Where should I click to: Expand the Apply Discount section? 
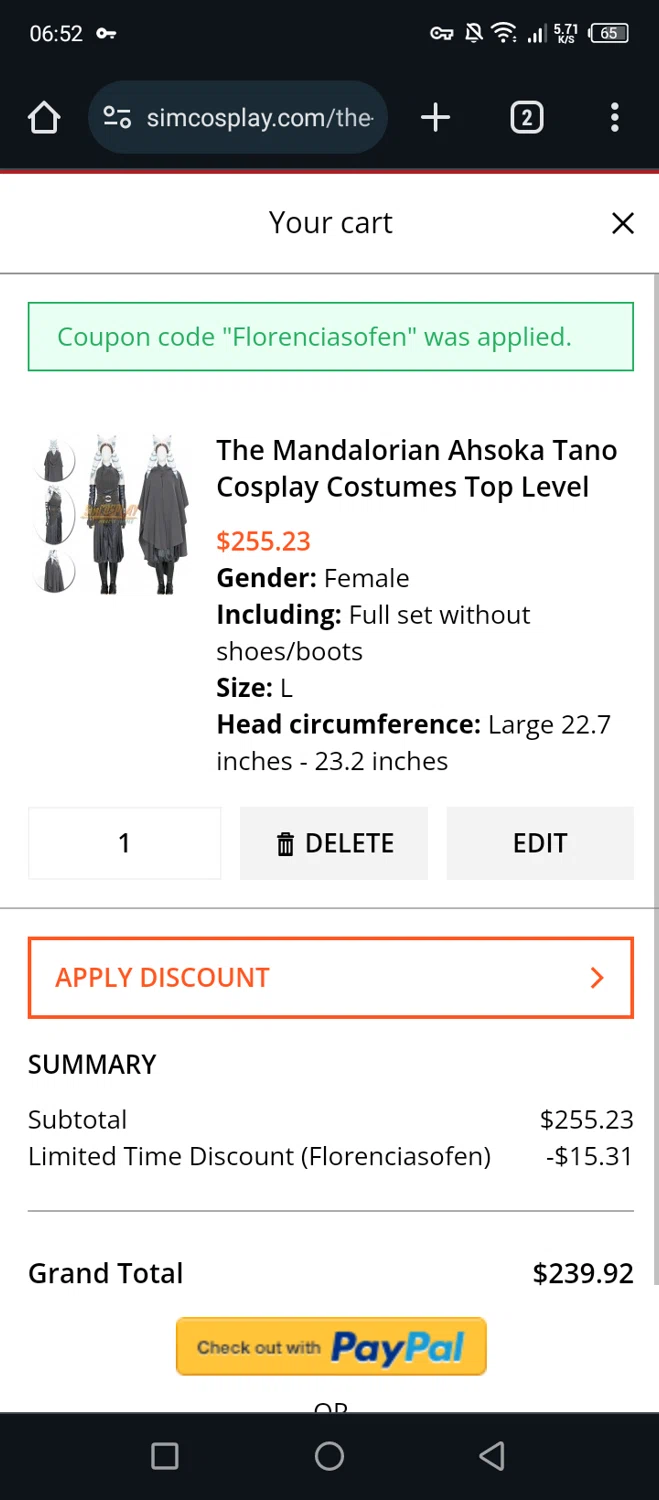330,977
